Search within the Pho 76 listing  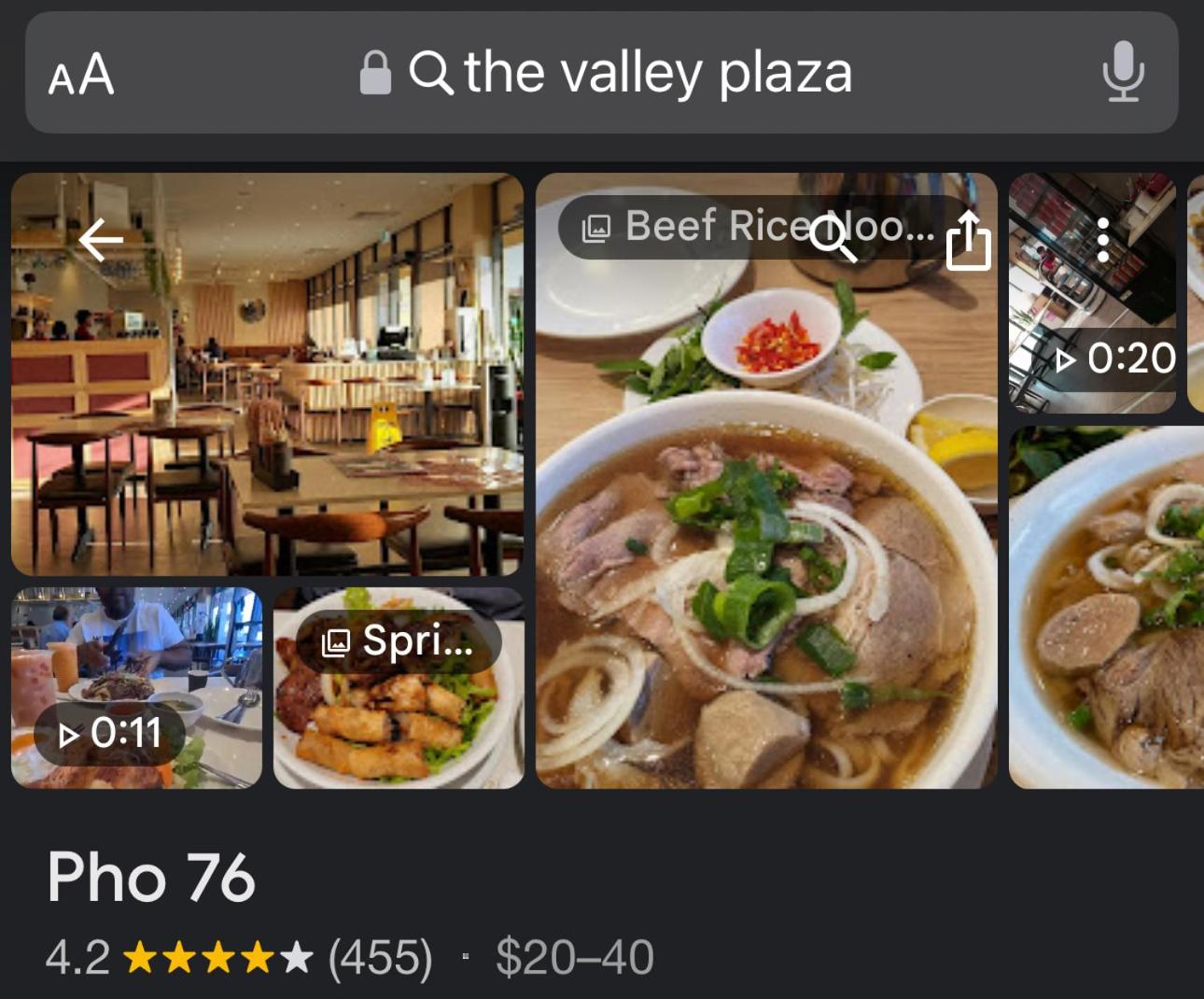coord(832,238)
